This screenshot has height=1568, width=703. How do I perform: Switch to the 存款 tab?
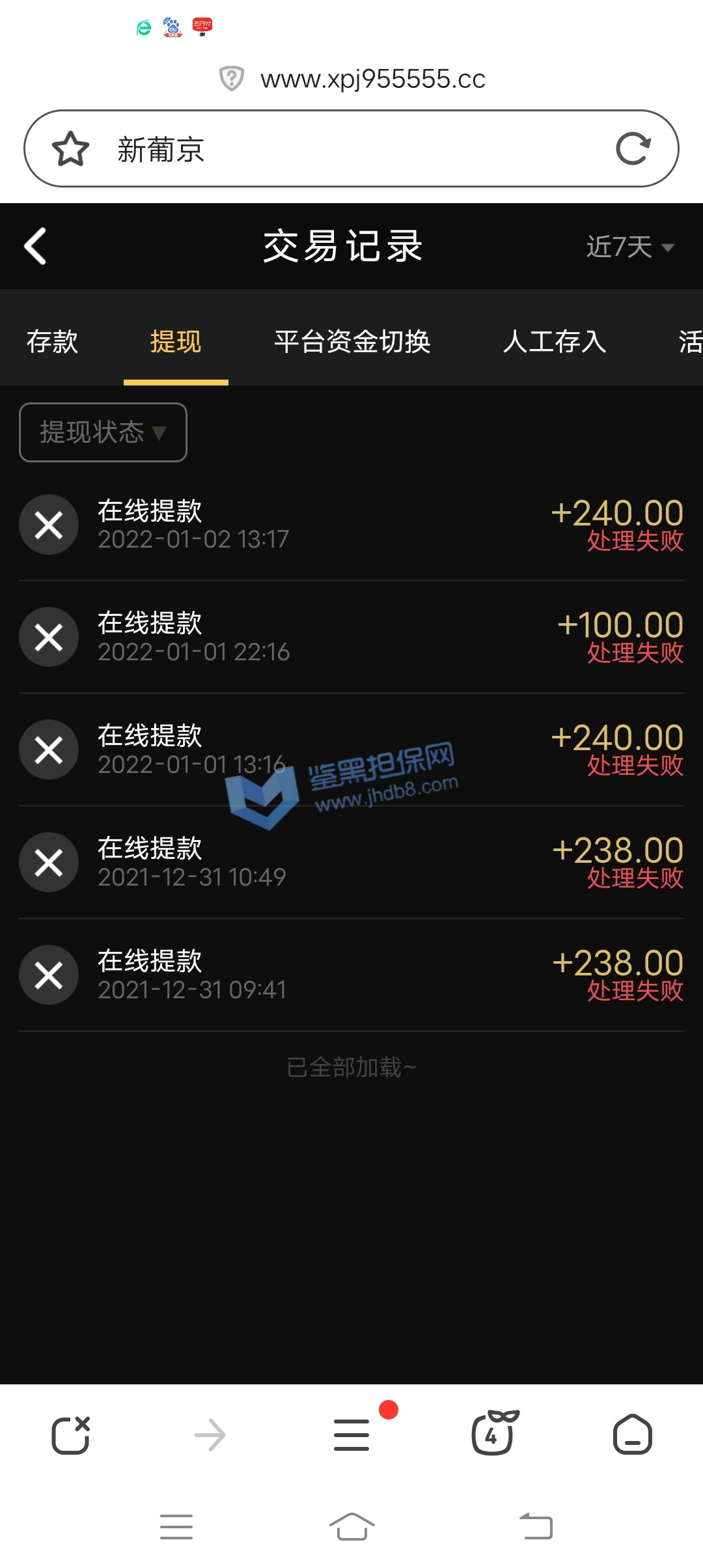(x=52, y=341)
